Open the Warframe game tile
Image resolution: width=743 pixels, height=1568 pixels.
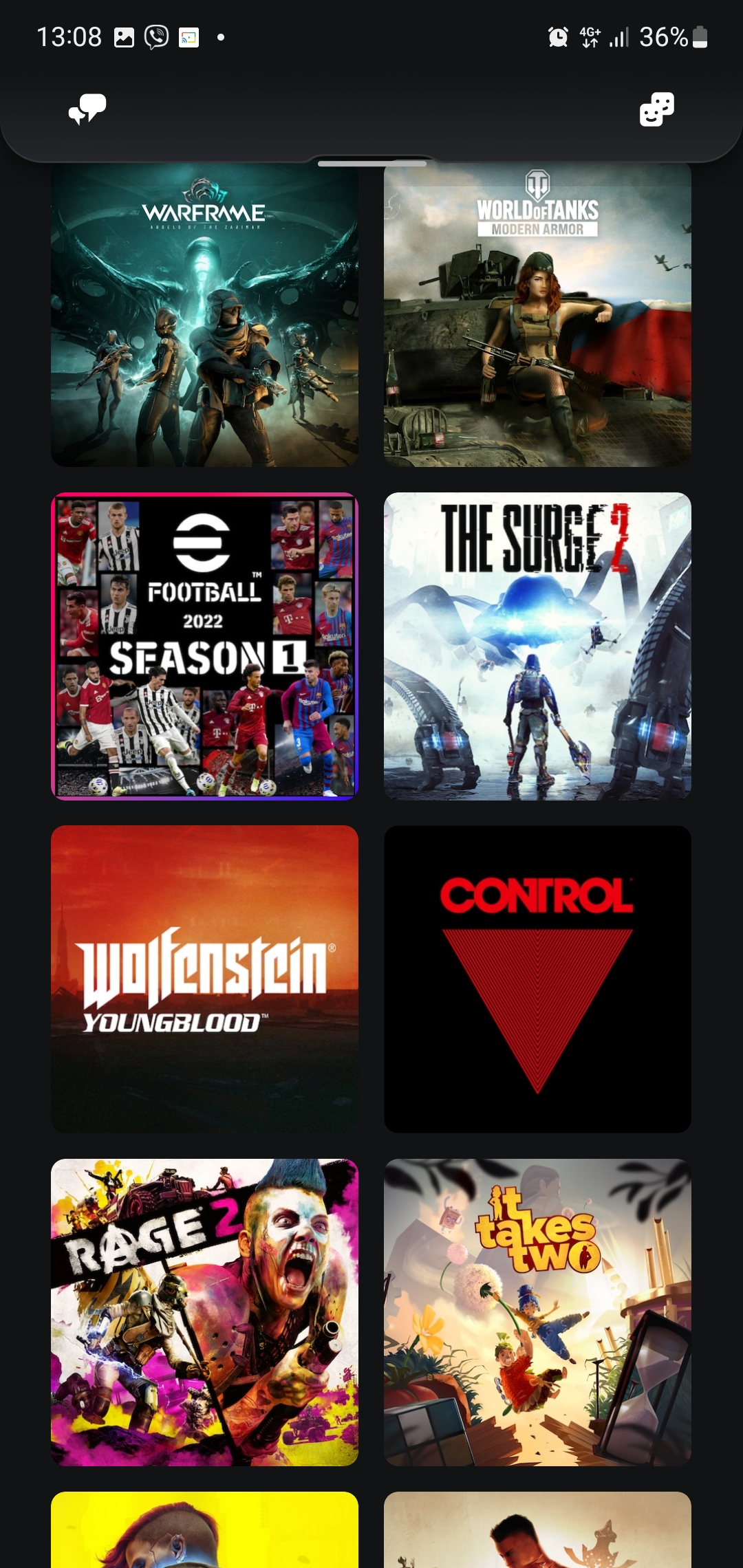click(204, 314)
